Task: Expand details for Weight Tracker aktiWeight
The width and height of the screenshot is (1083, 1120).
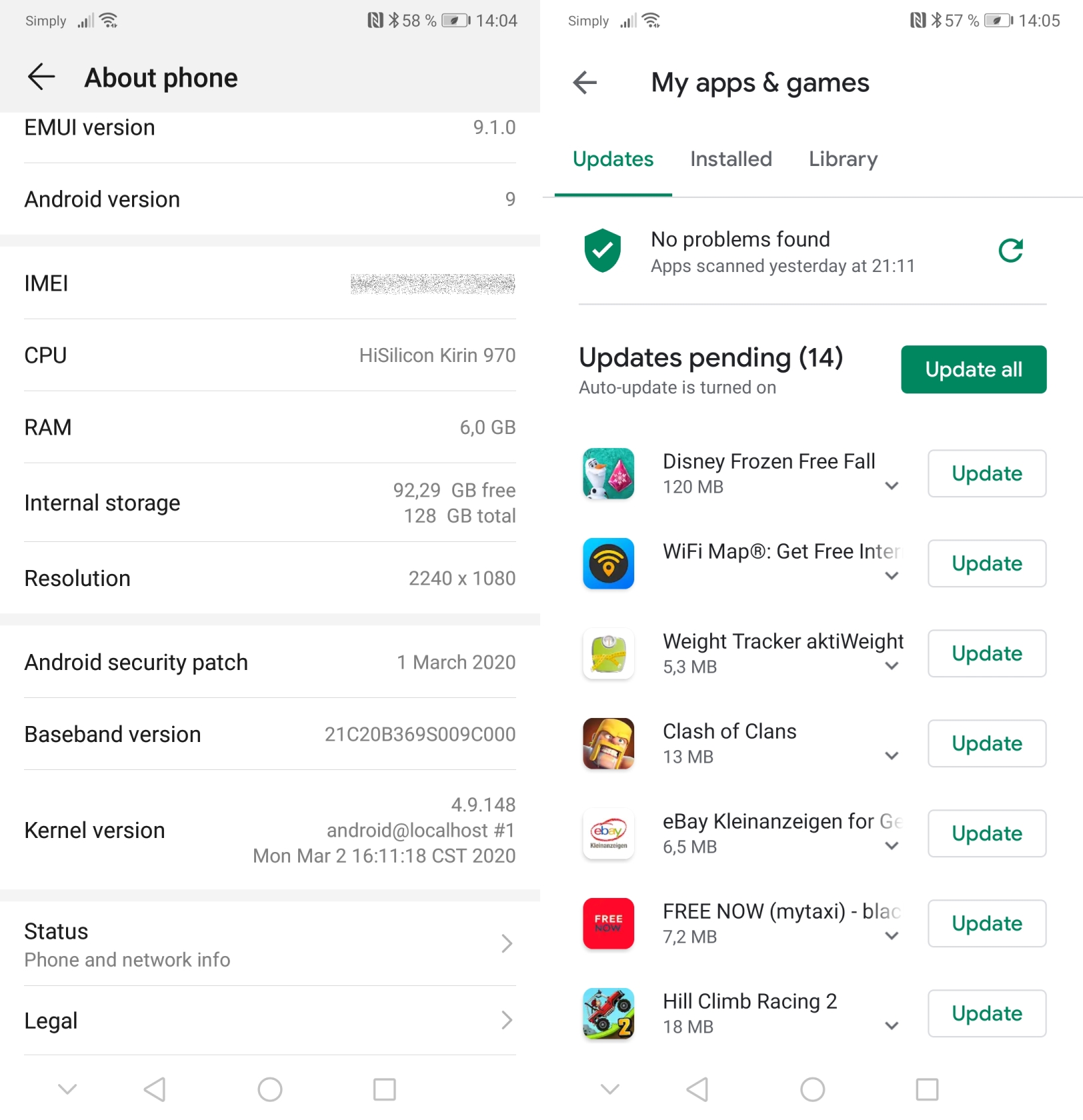Action: (x=891, y=666)
